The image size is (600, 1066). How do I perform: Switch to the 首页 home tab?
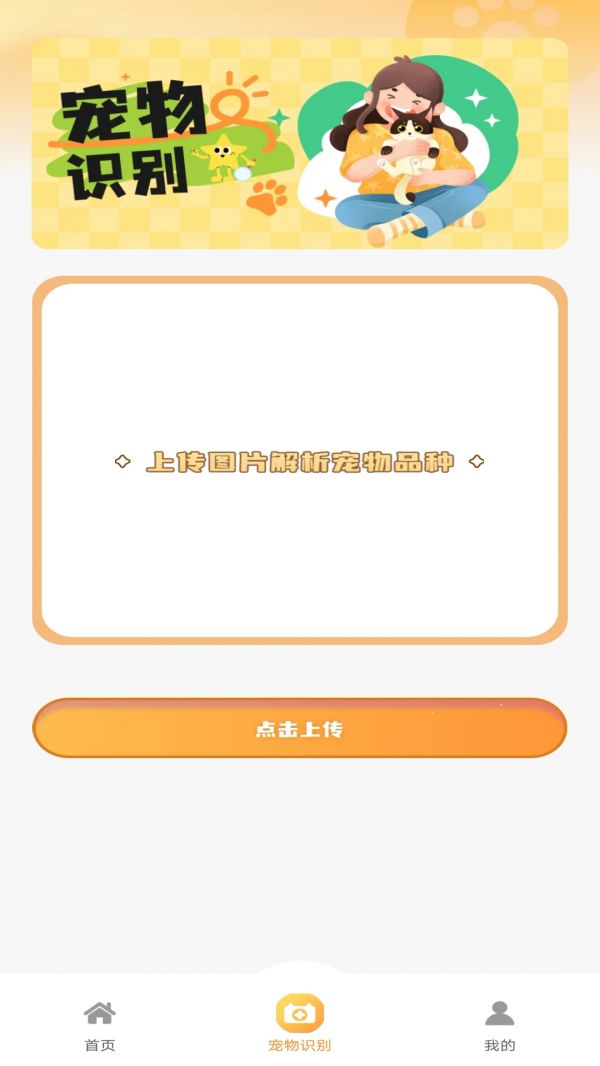(100, 1027)
